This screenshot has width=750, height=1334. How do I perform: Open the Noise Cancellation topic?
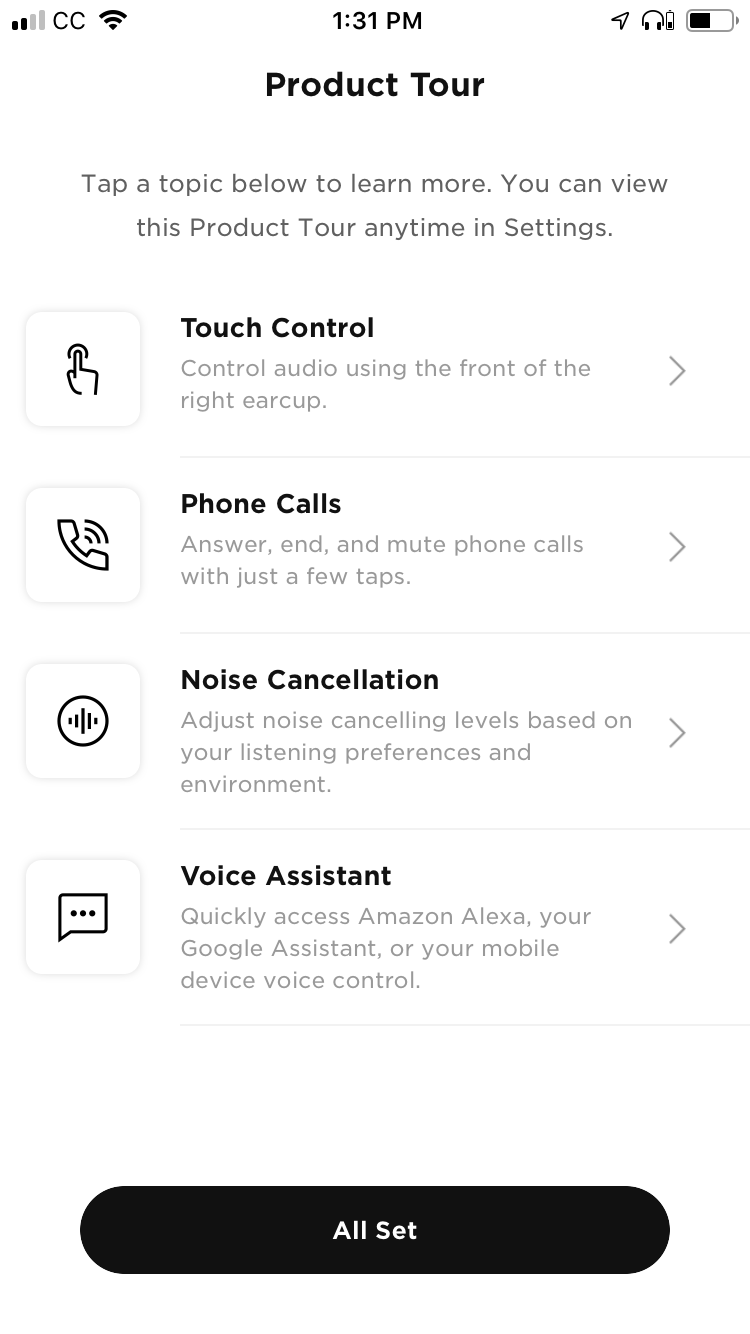(385, 731)
